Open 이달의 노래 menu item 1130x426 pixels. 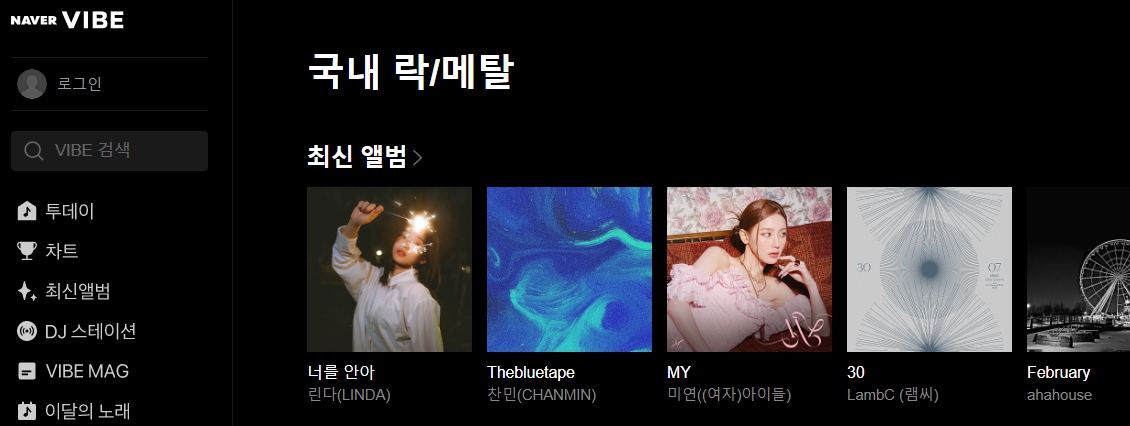pos(87,411)
